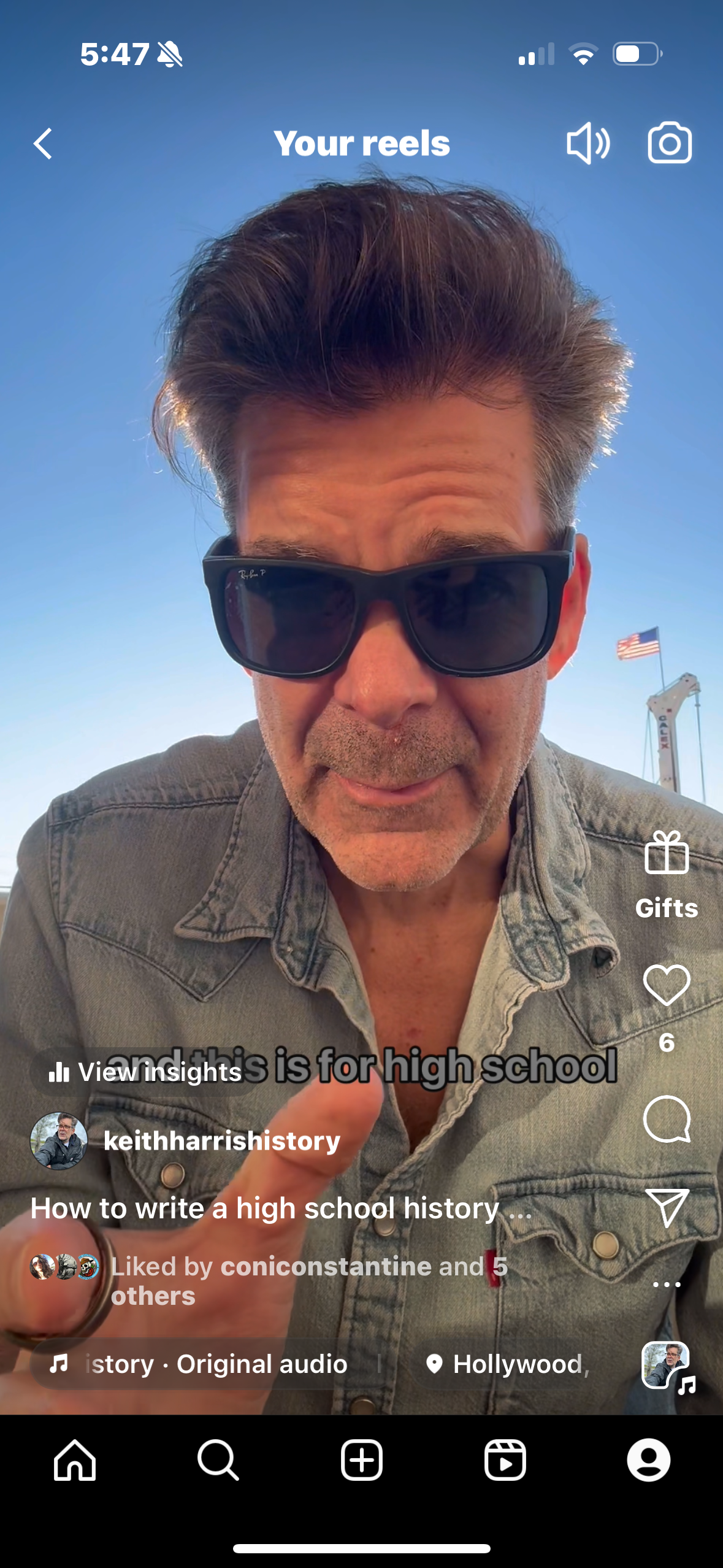Image resolution: width=723 pixels, height=1568 pixels.
Task: View insights for this reel
Action: (145, 1072)
